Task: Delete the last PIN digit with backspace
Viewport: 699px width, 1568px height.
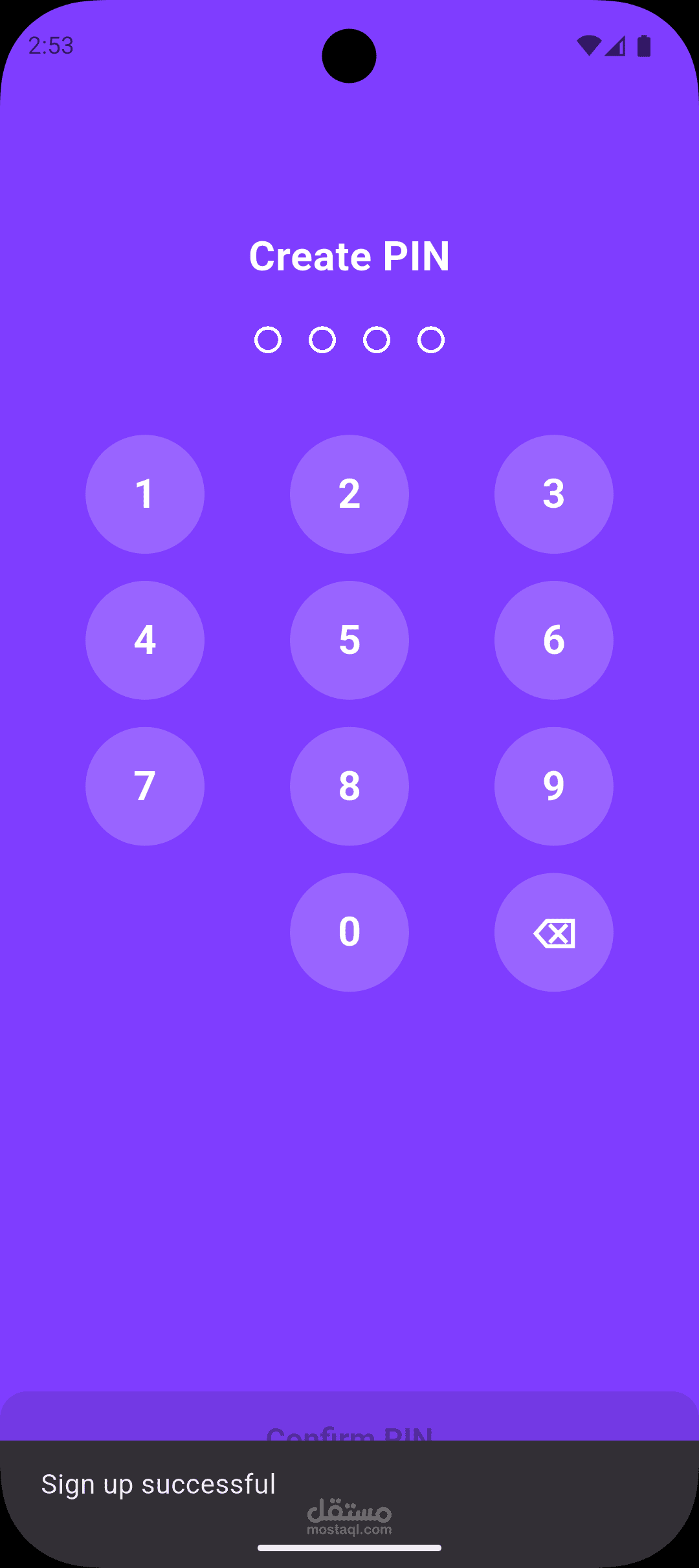Action: pyautogui.click(x=554, y=932)
